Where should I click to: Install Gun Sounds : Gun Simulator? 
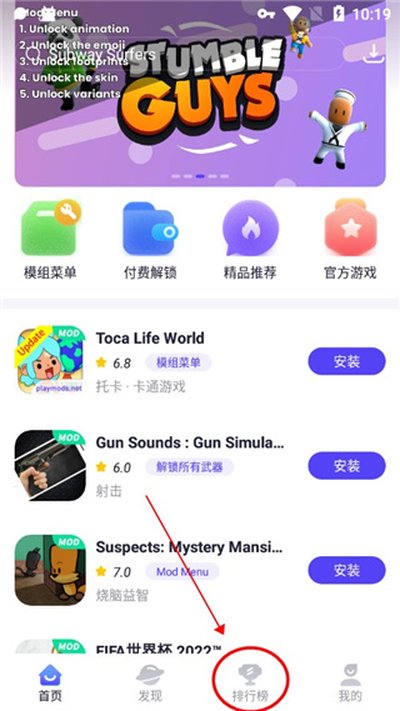pos(347,466)
